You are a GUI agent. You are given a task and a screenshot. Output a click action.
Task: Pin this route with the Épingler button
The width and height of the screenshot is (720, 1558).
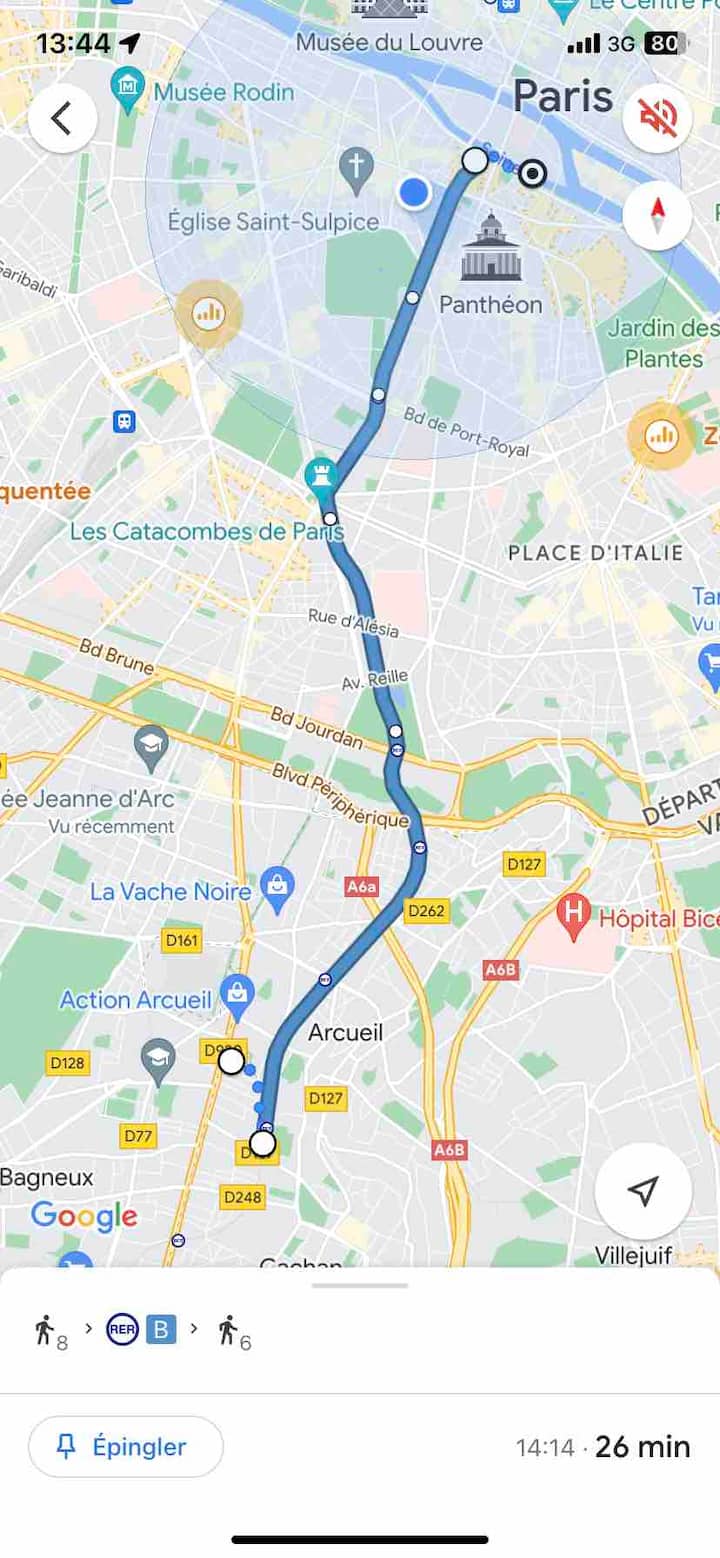[126, 1446]
